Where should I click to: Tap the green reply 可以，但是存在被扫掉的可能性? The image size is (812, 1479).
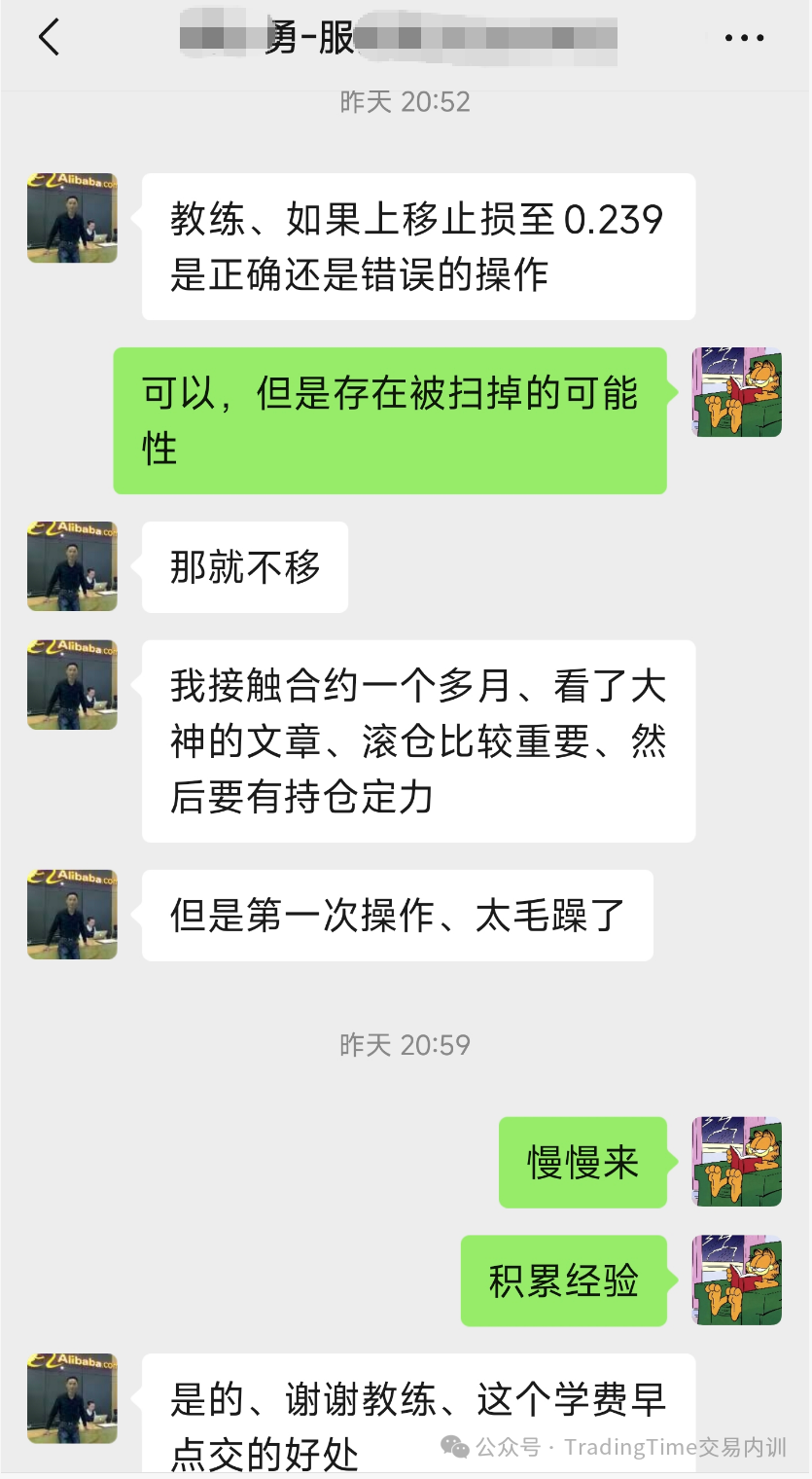coord(389,418)
